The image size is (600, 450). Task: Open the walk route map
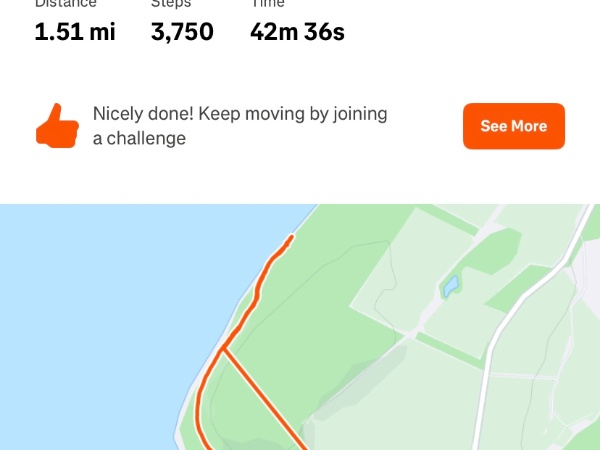pyautogui.click(x=300, y=330)
